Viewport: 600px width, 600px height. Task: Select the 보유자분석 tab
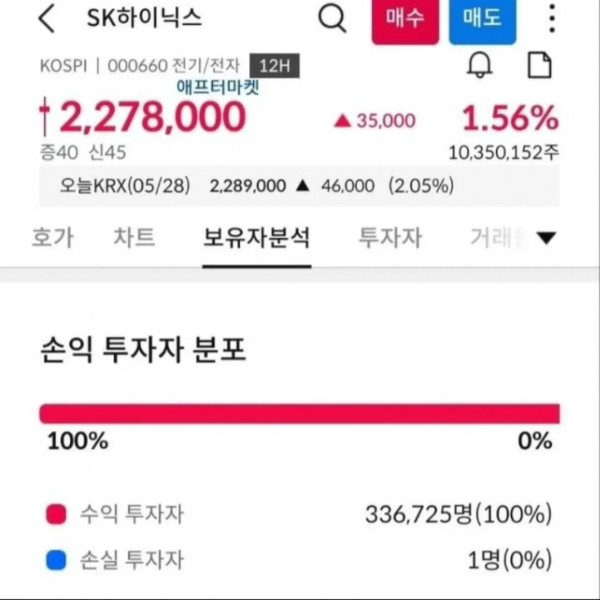256,237
